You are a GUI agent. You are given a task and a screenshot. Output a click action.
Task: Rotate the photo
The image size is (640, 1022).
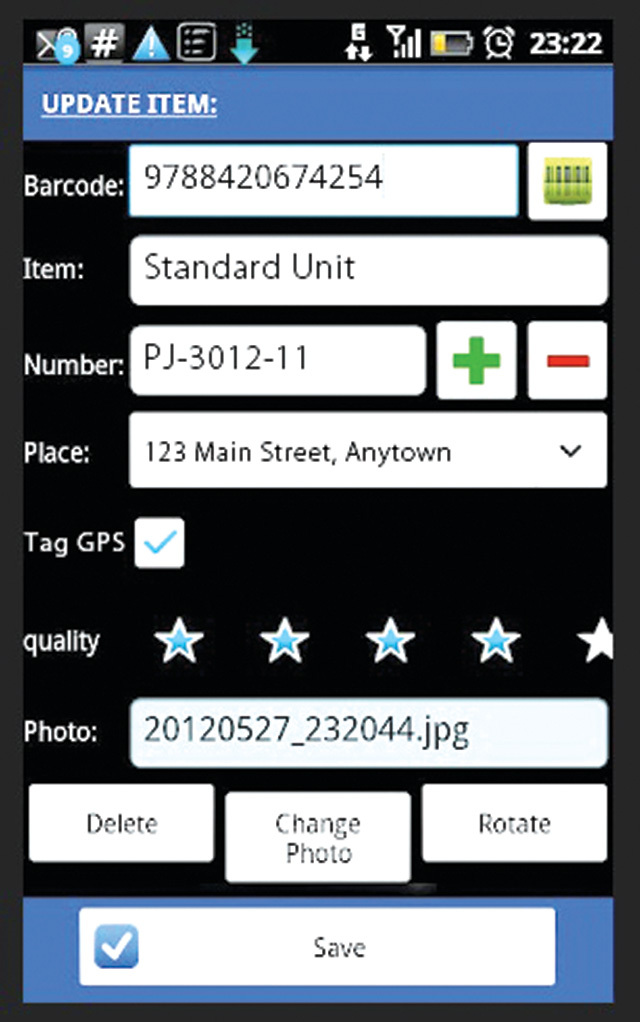click(514, 823)
